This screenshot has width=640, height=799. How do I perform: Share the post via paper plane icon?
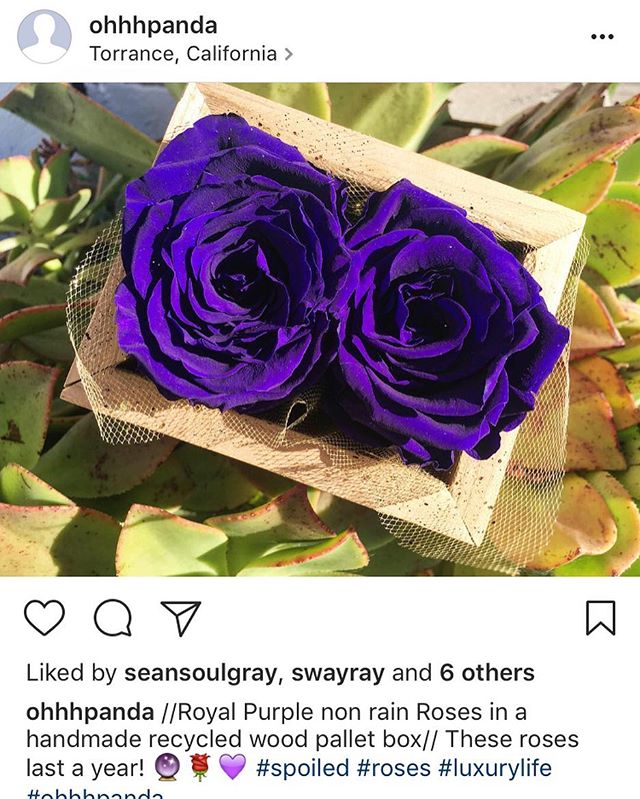coord(181,619)
